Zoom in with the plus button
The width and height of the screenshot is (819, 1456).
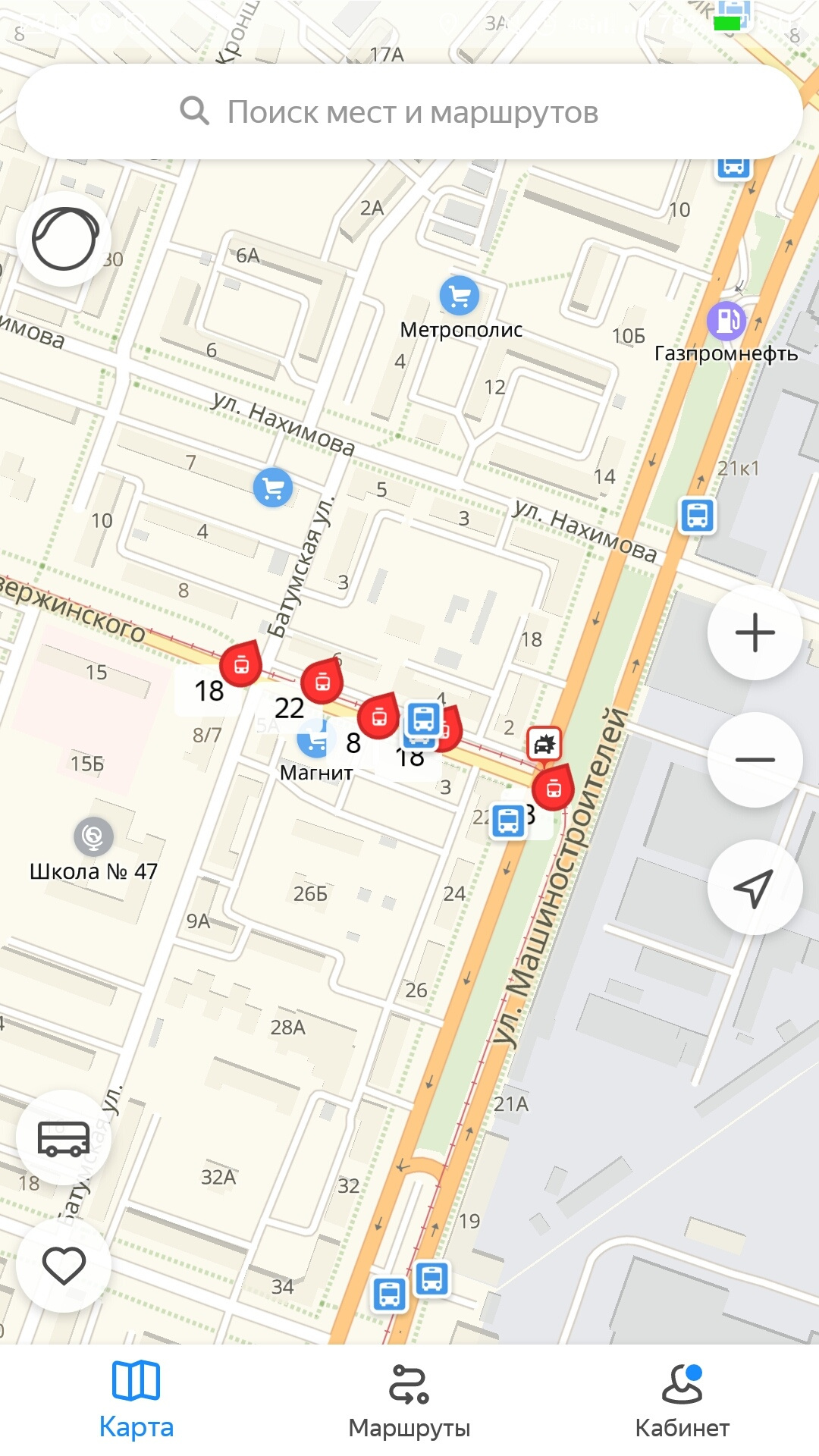[x=755, y=632]
